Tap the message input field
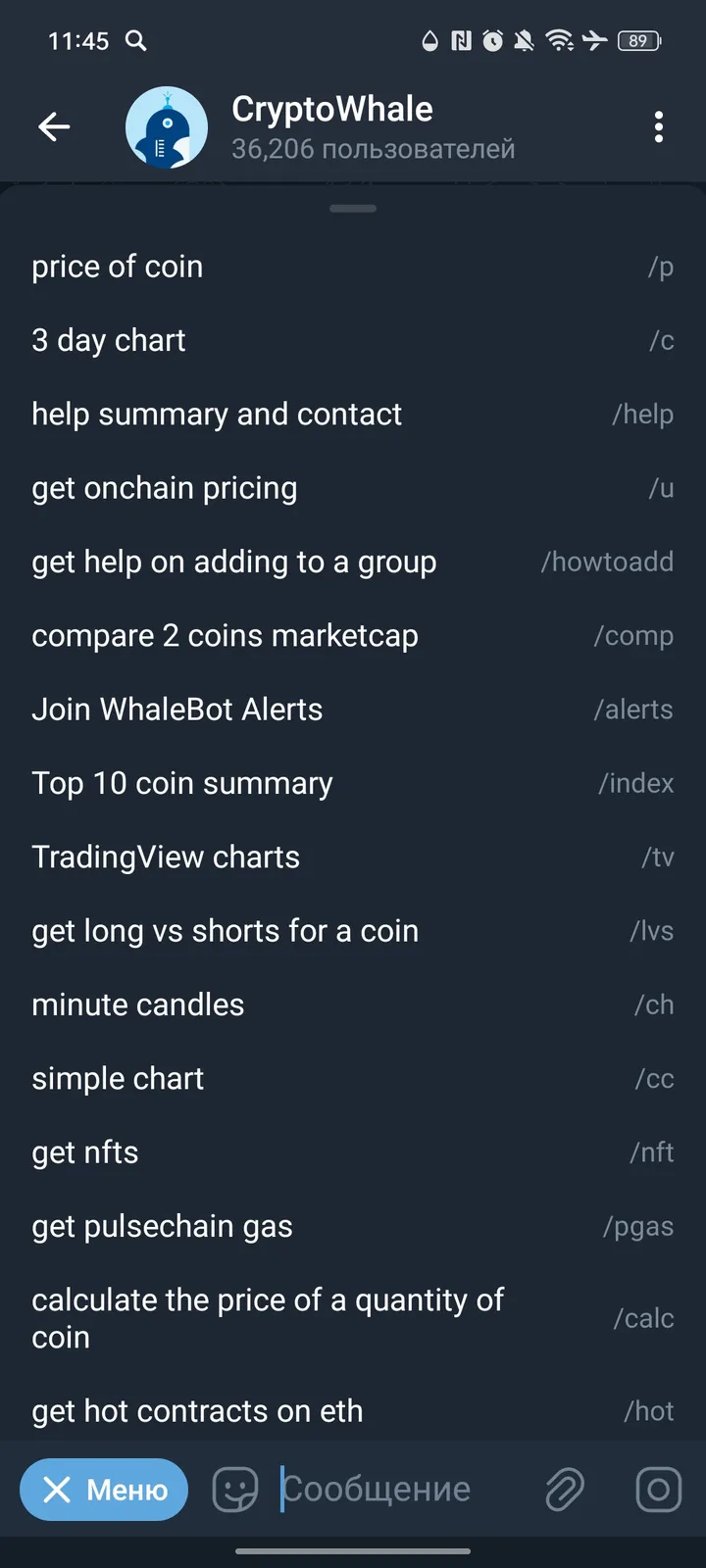The height and width of the screenshot is (1568, 706). click(392, 1489)
